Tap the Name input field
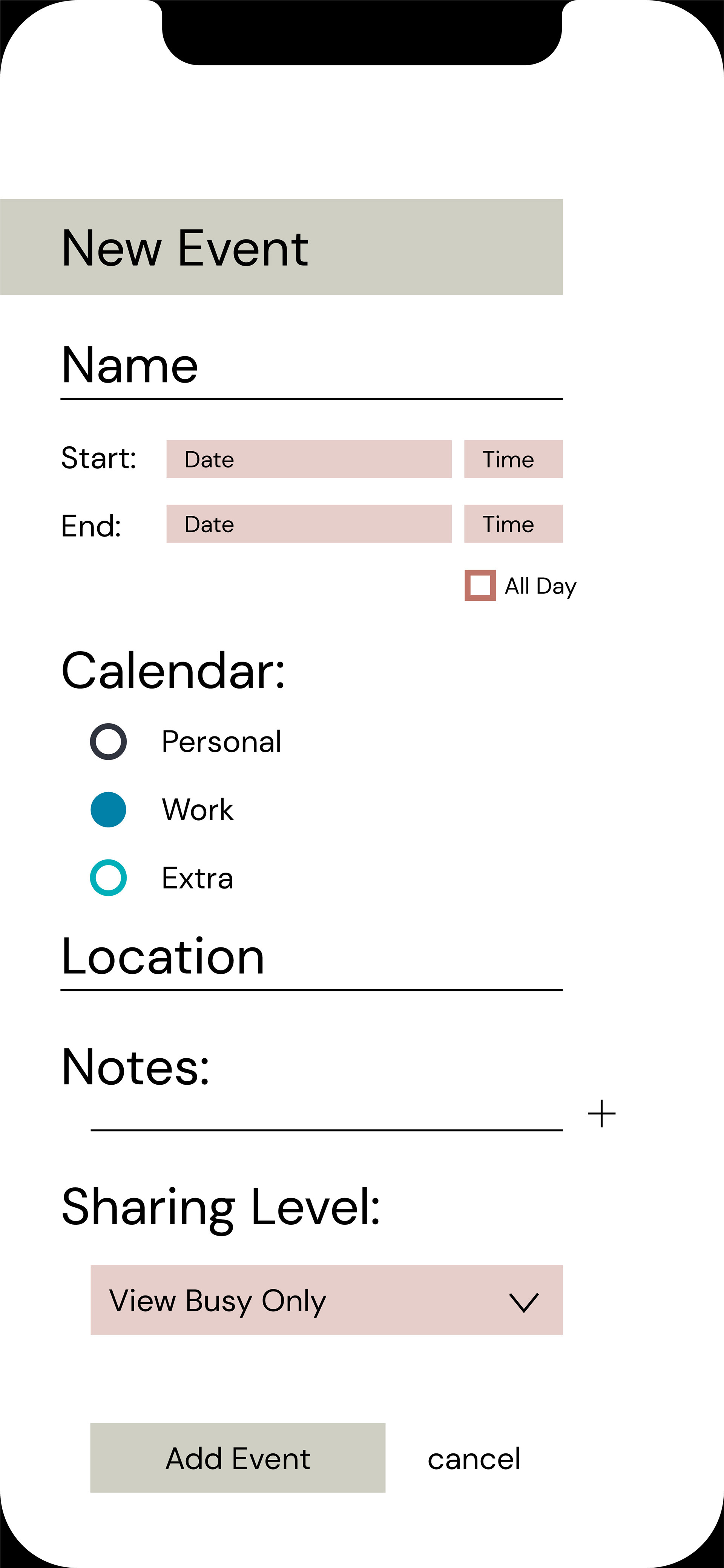Viewport: 724px width, 1568px height. click(x=311, y=367)
